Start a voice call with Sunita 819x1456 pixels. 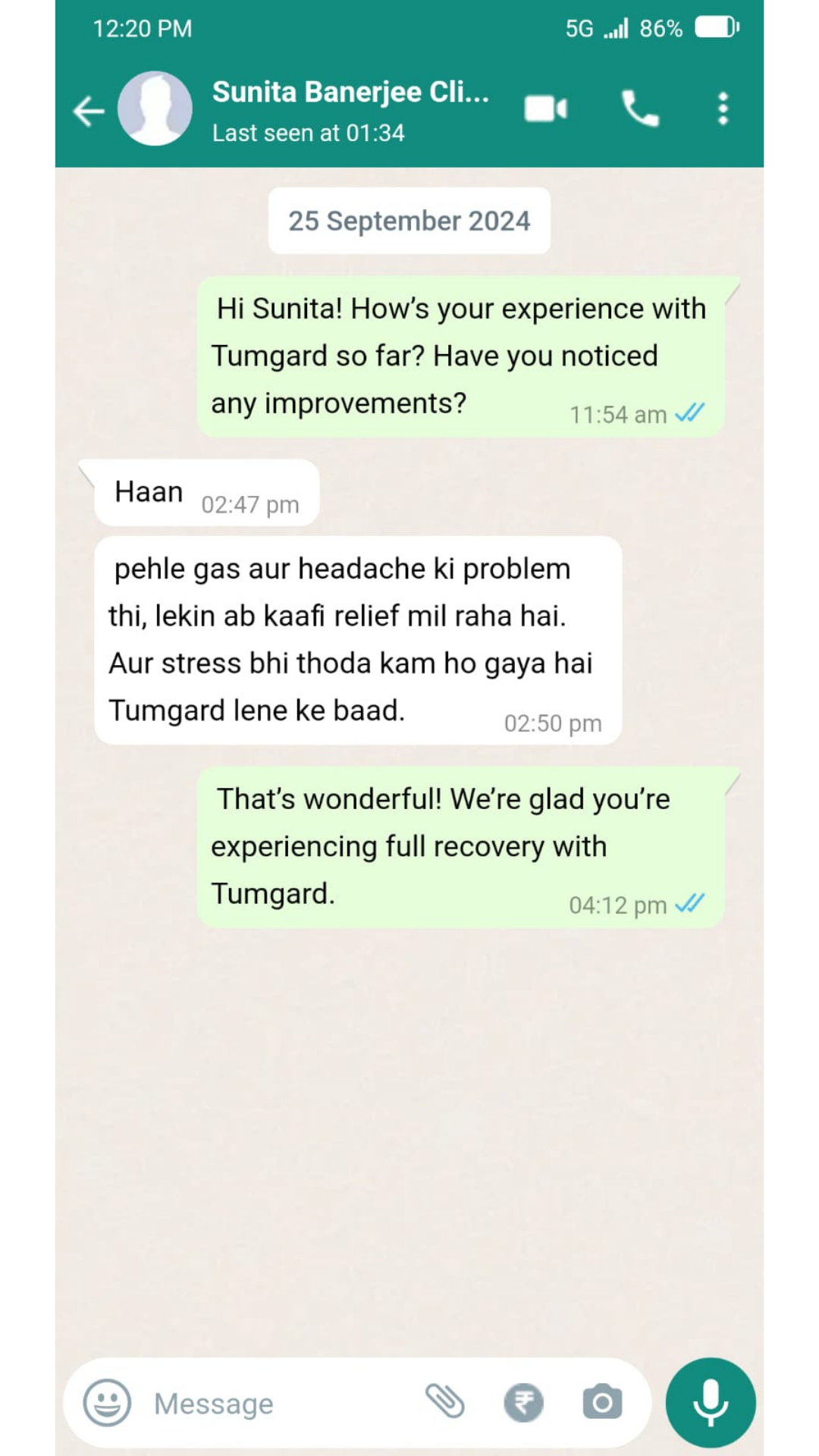coord(640,108)
